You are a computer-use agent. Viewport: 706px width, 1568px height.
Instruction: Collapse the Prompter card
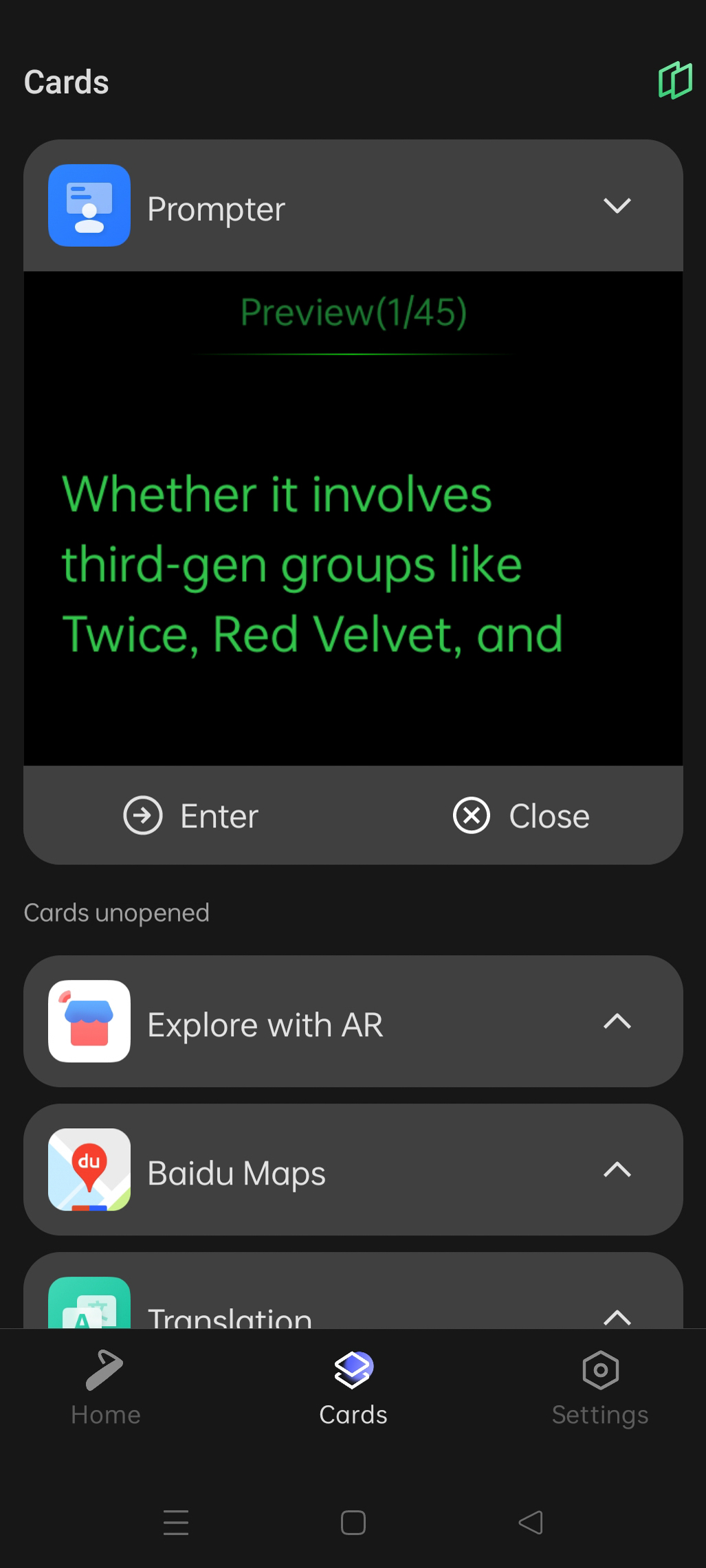click(617, 205)
